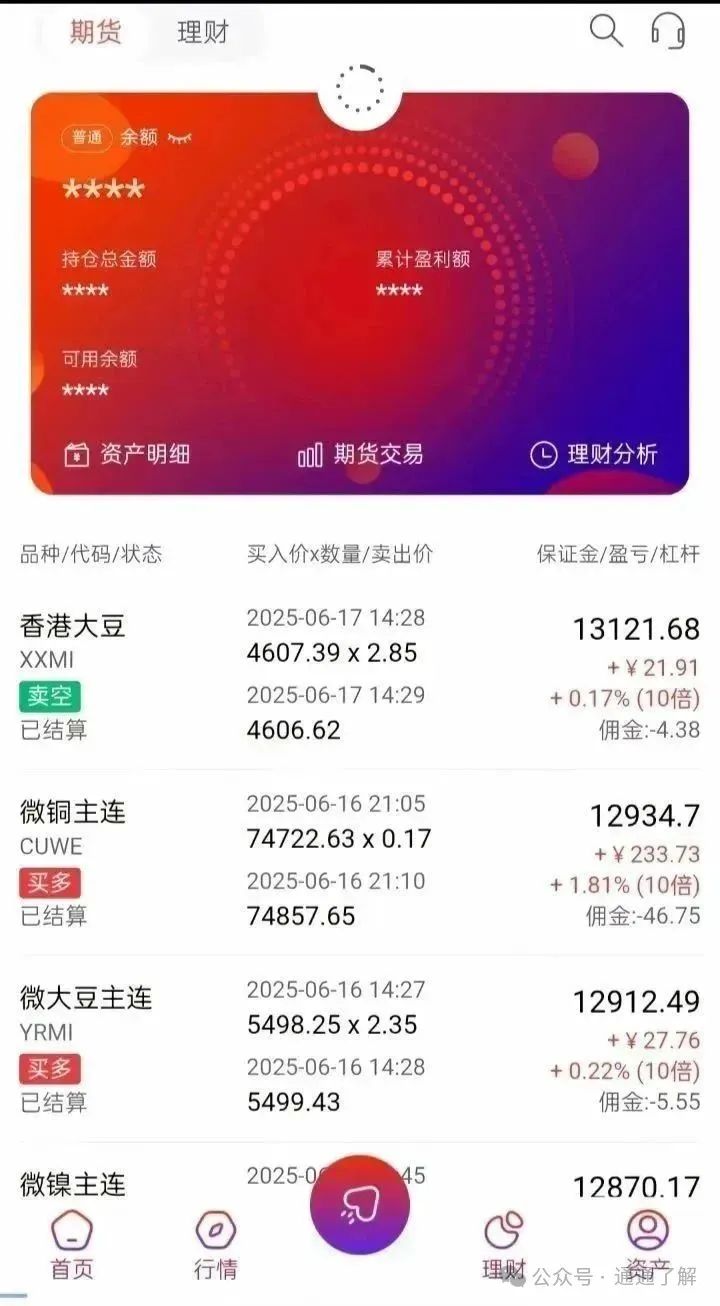Switch to the 理财 top tab

[203, 32]
